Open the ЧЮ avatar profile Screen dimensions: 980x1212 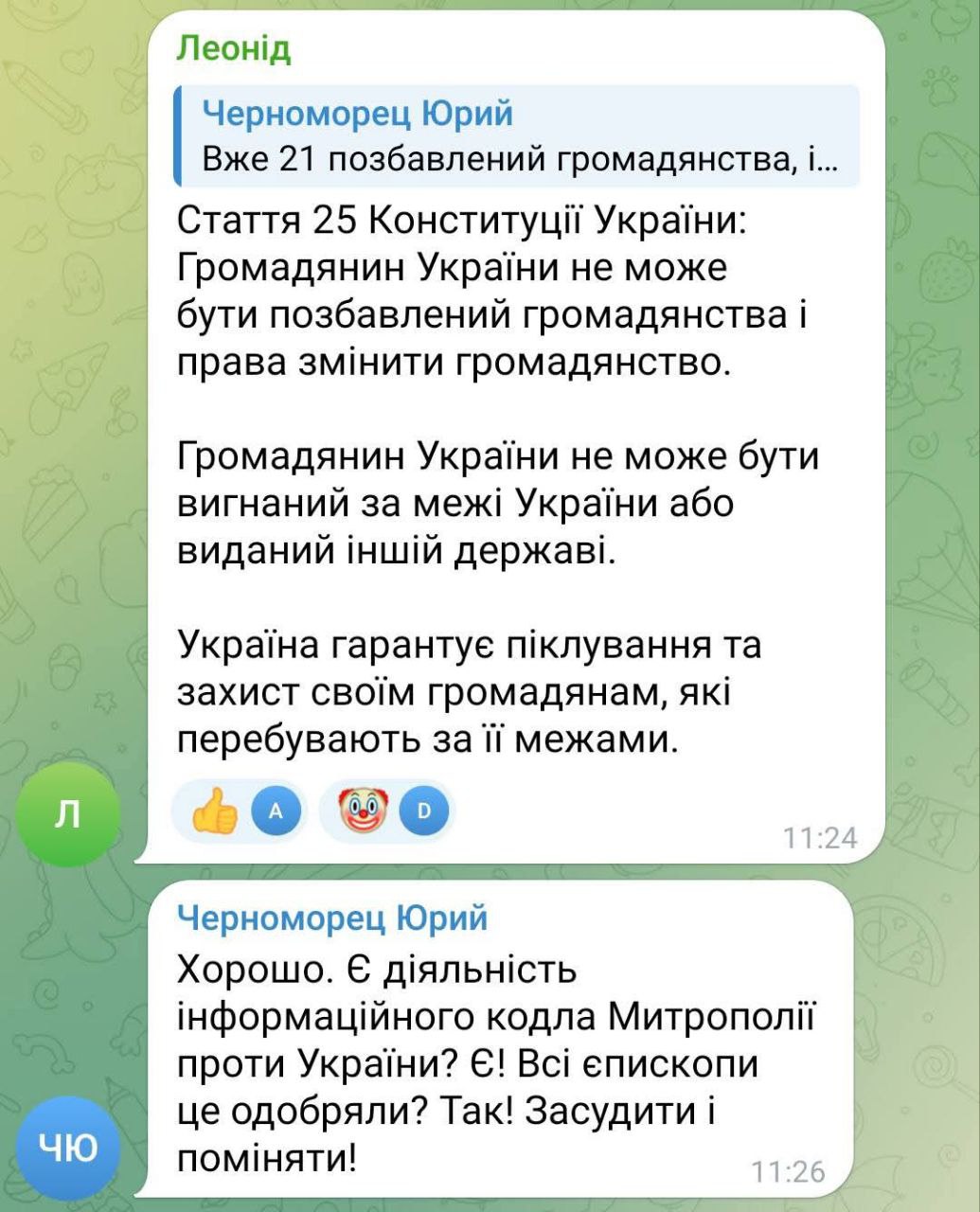coord(68,1148)
